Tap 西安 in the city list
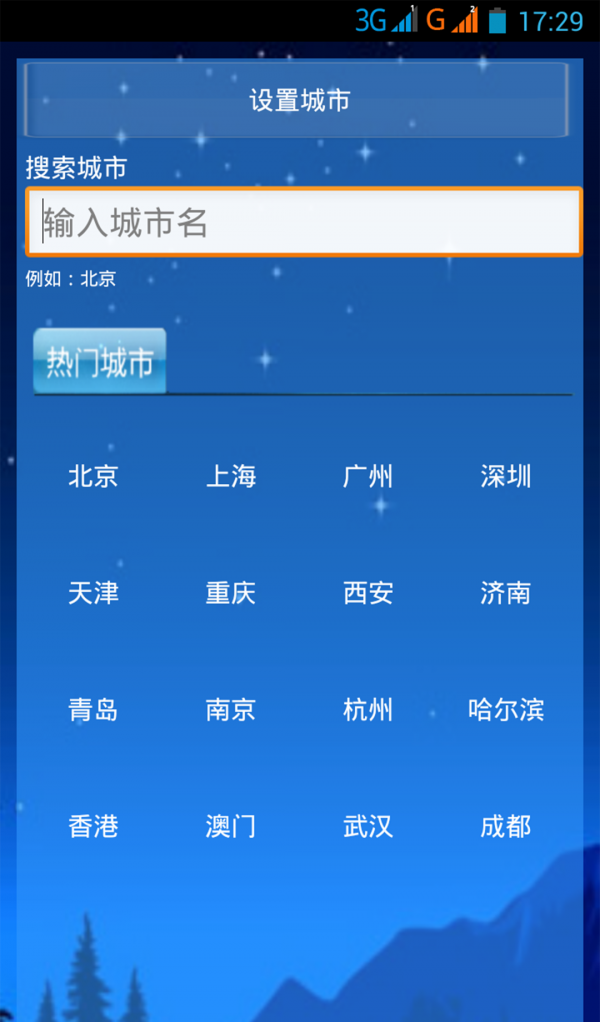This screenshot has height=1022, width=600. [x=368, y=593]
